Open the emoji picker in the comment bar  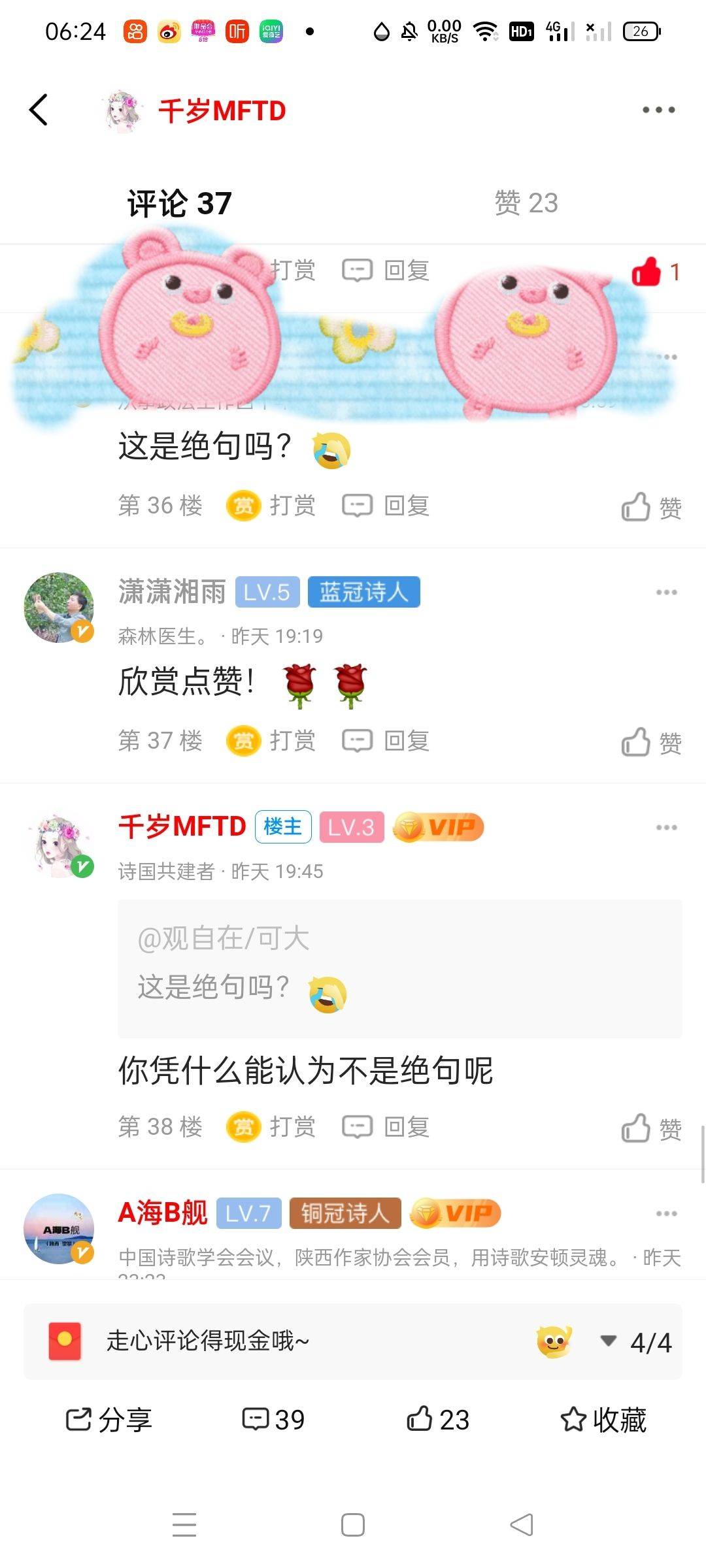tap(554, 1341)
